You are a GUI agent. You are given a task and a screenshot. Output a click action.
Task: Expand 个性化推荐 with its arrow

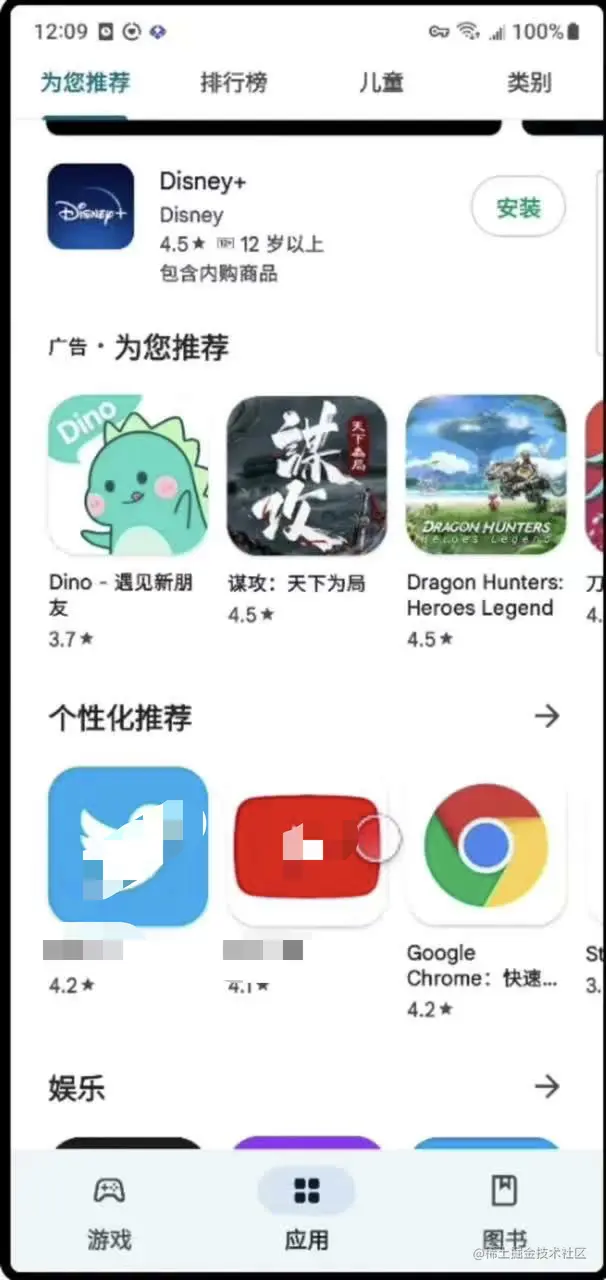(546, 716)
